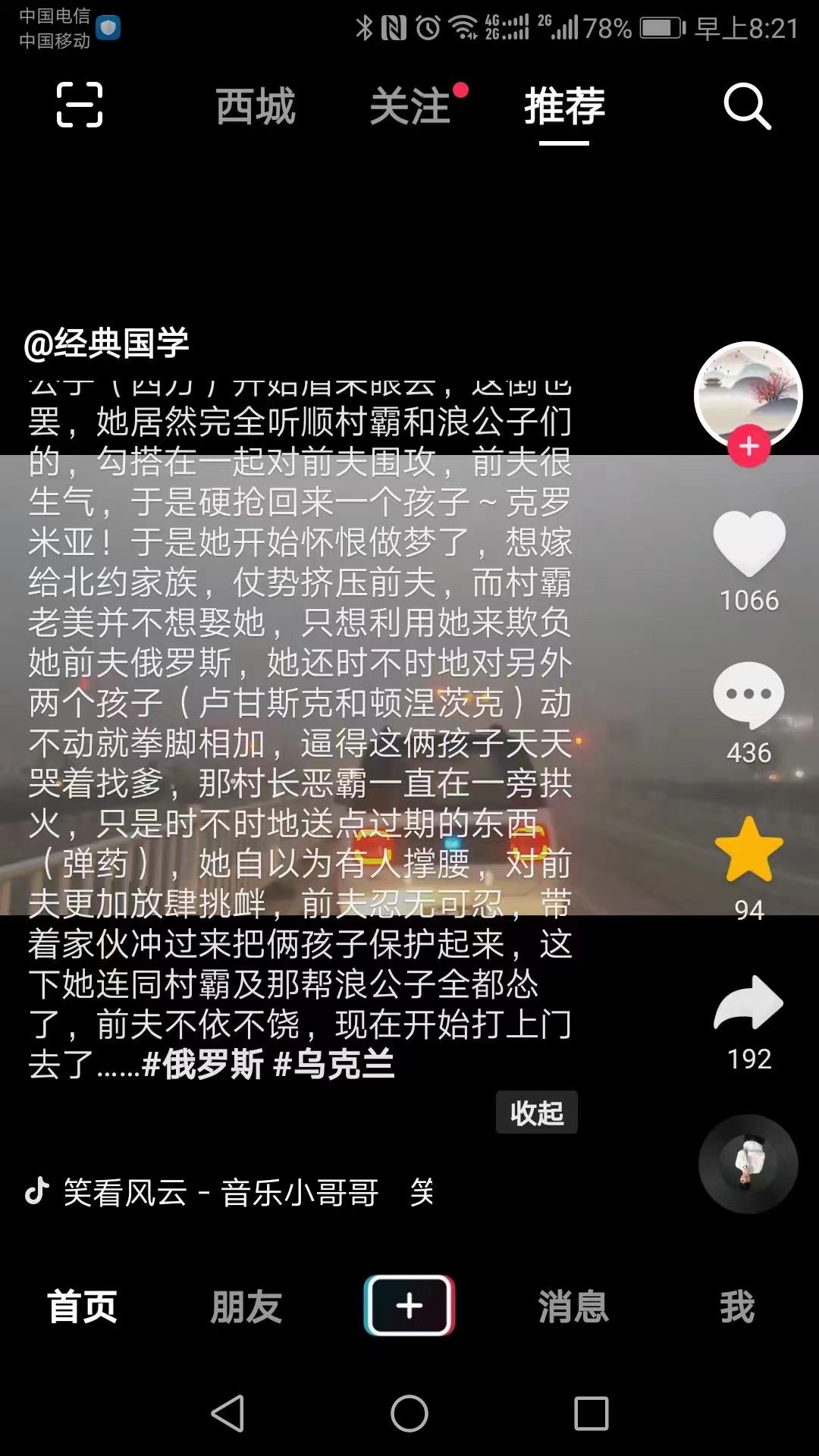Image resolution: width=819 pixels, height=1456 pixels.
Task: Collapse the caption with 收起
Action: point(536,1112)
